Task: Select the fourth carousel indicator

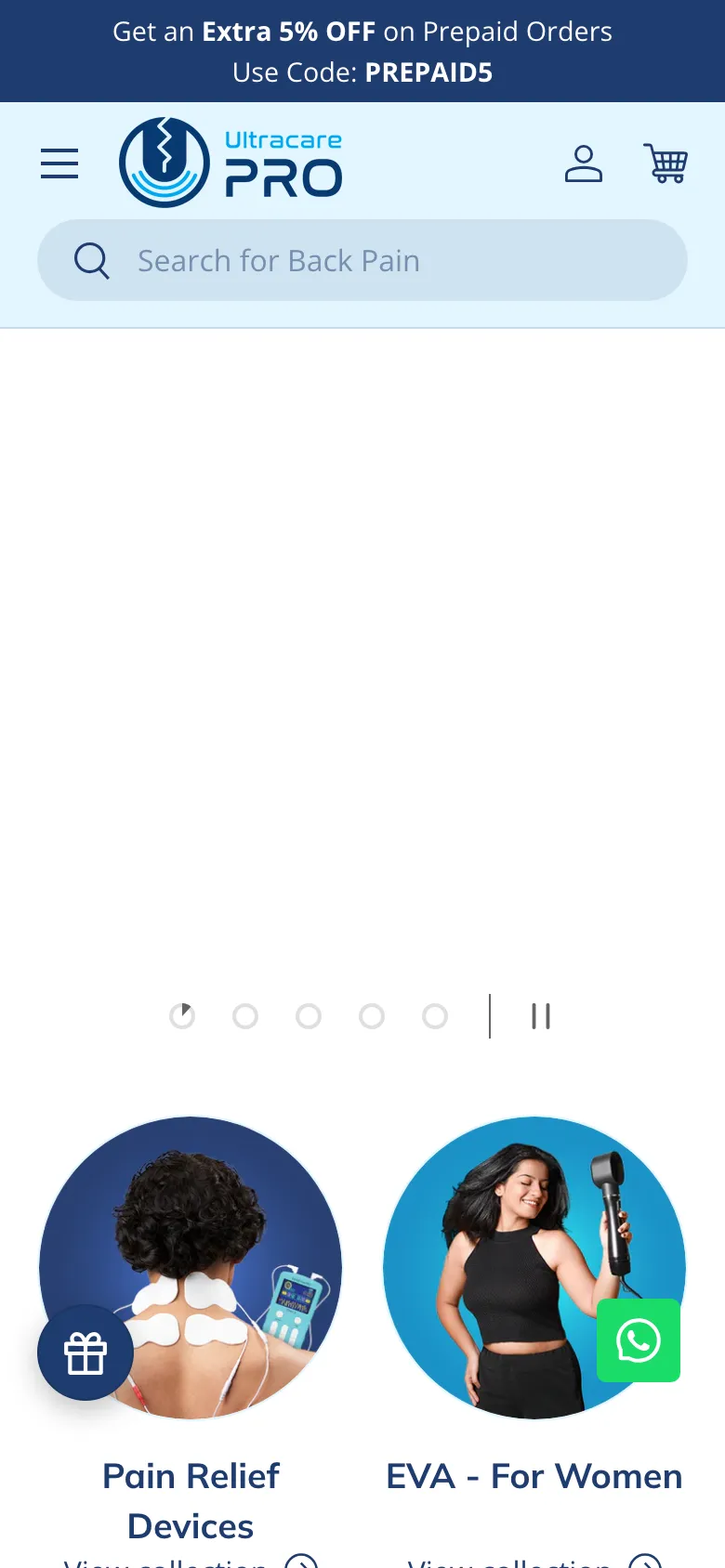Action: (x=371, y=1016)
